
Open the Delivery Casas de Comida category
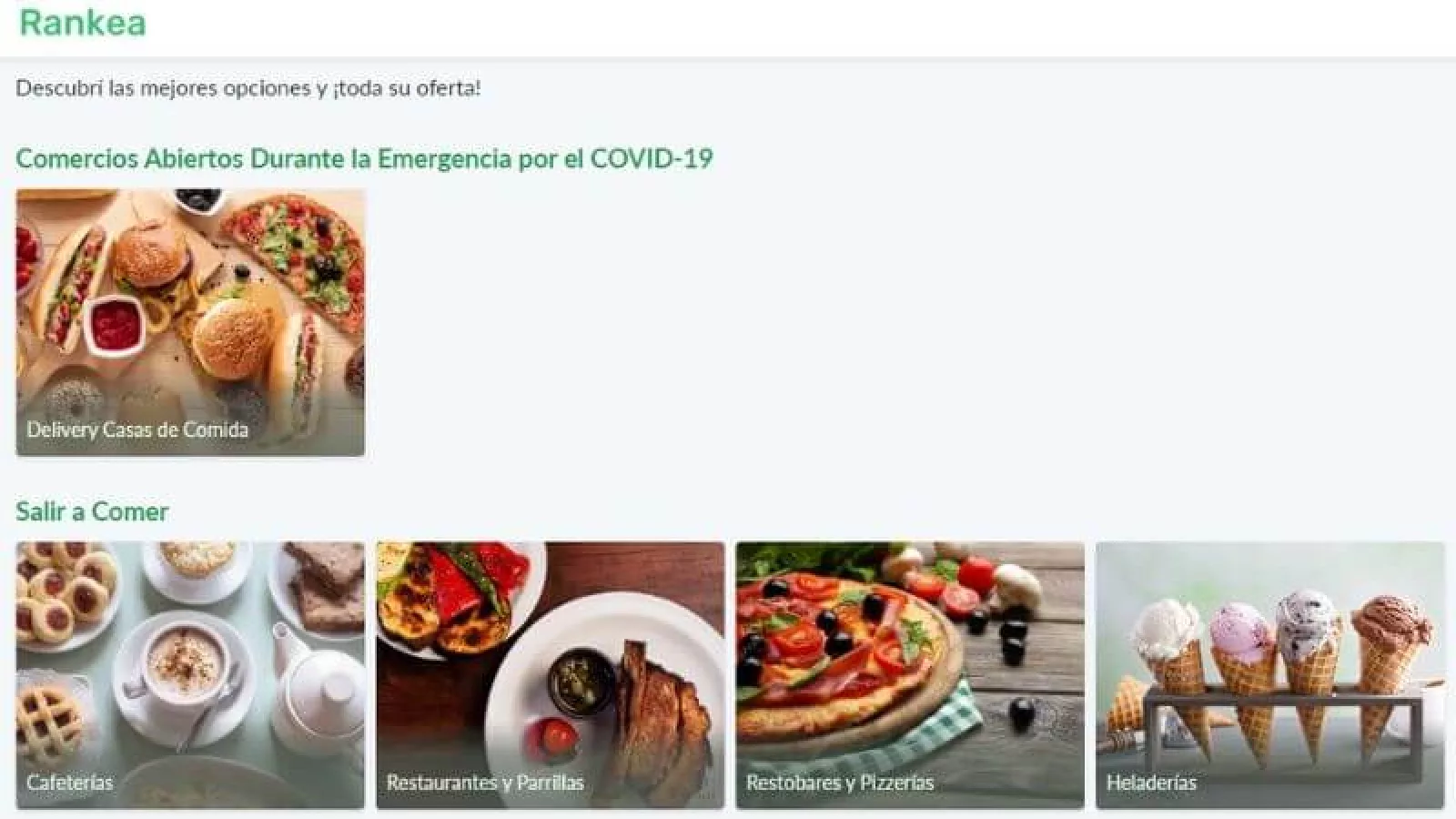click(190, 322)
